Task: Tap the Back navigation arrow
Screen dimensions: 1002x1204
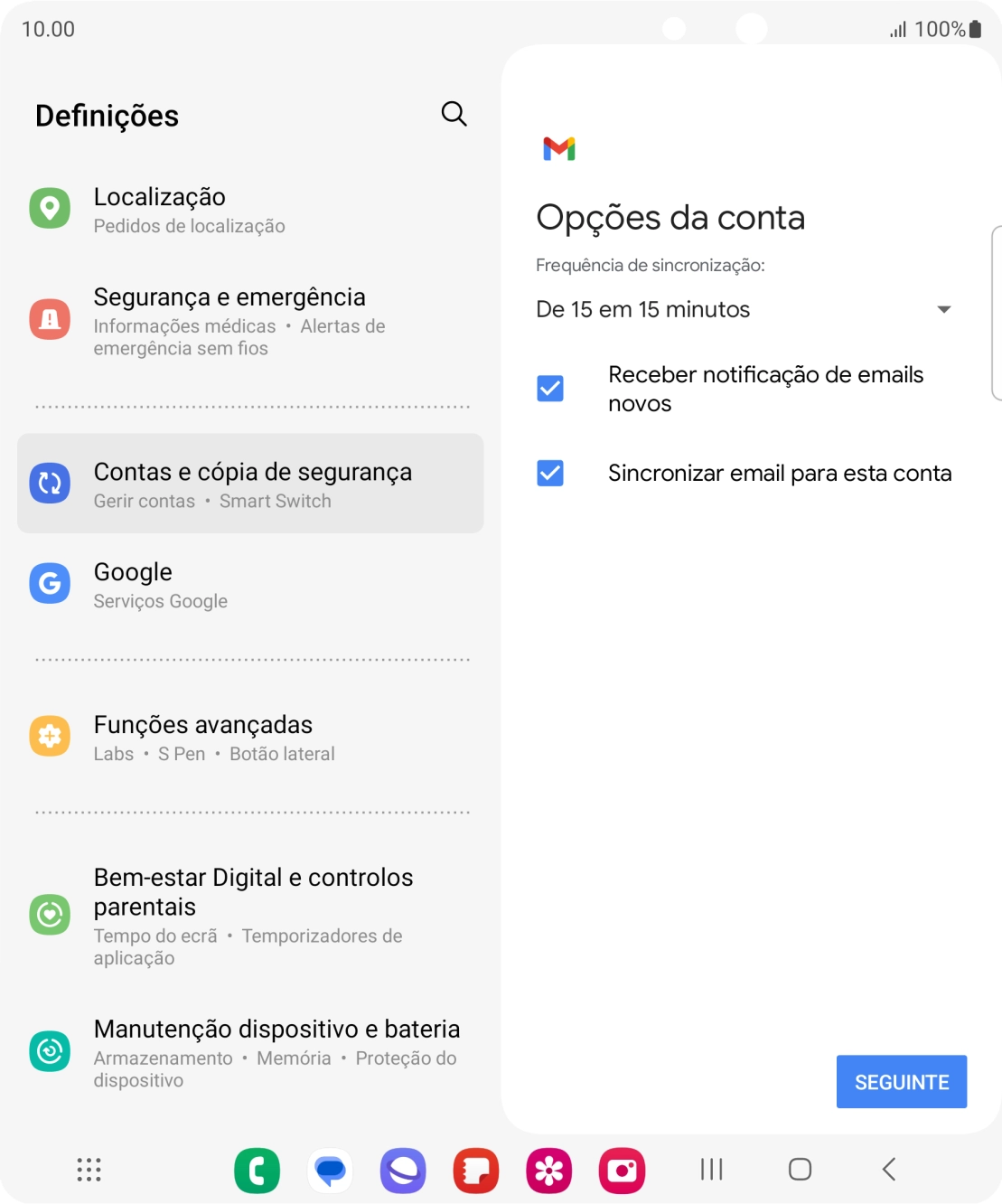Action: 886,1170
